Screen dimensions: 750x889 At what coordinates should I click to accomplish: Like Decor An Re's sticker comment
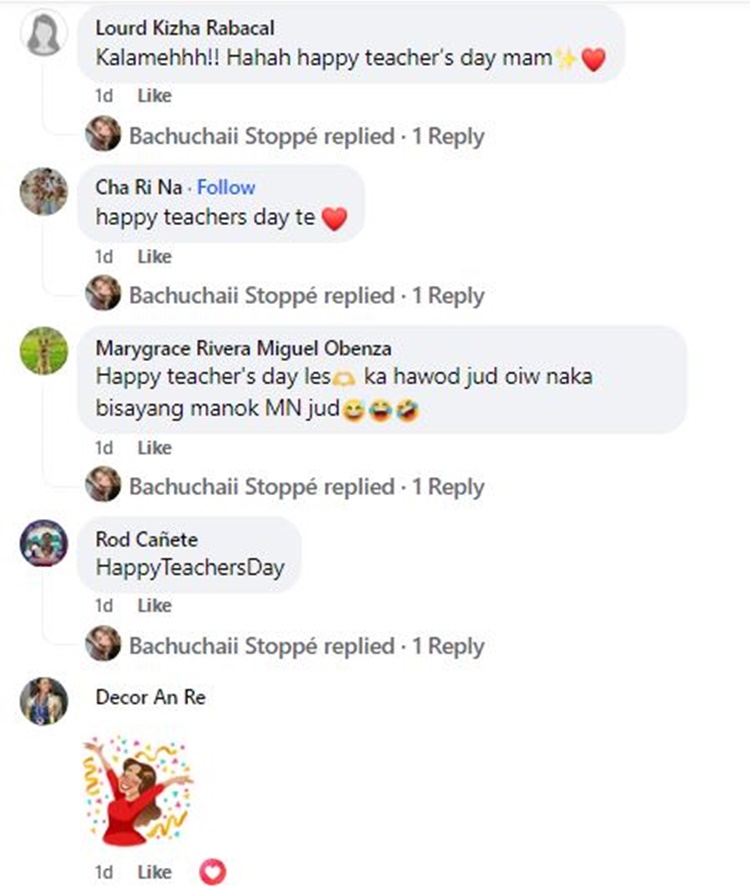(154, 872)
